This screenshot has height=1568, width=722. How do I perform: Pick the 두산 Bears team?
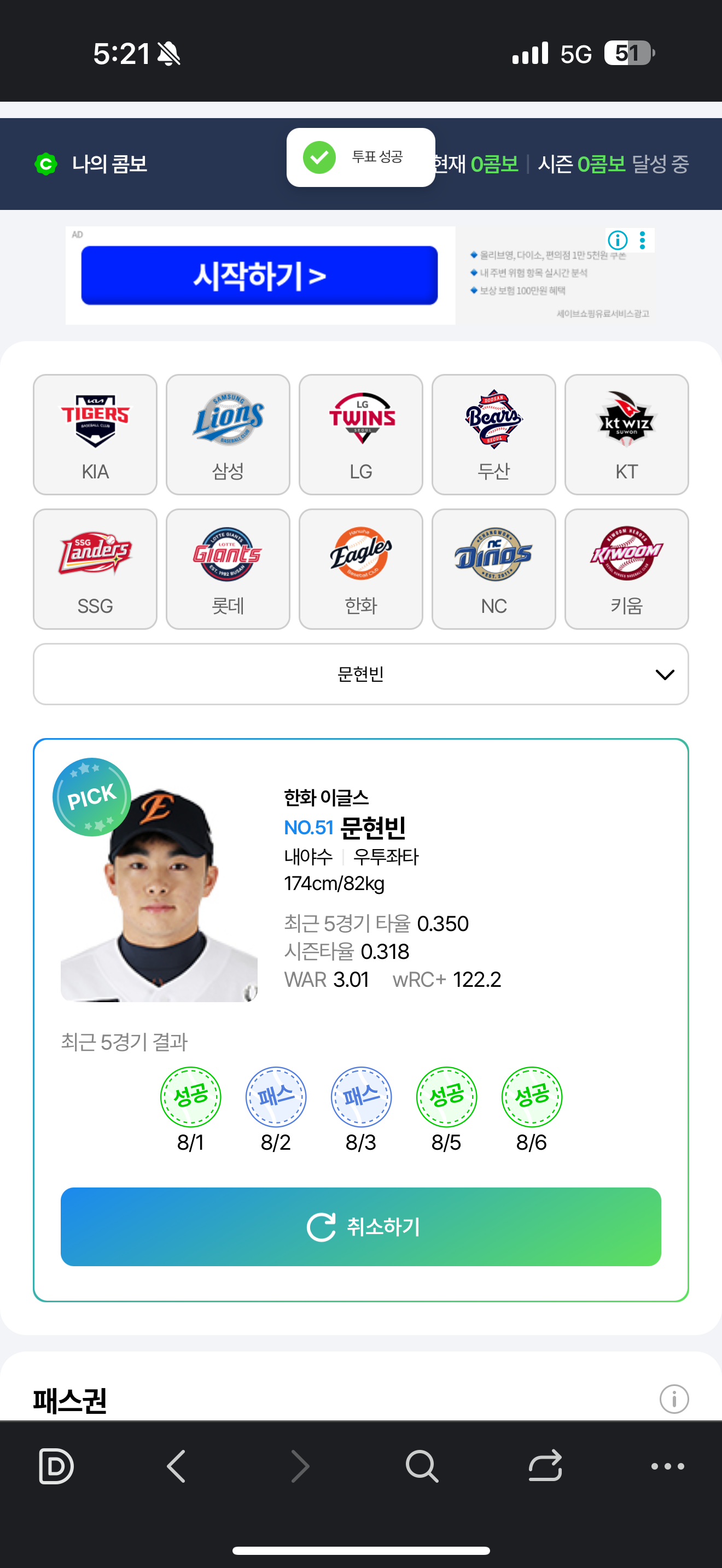[x=493, y=434]
